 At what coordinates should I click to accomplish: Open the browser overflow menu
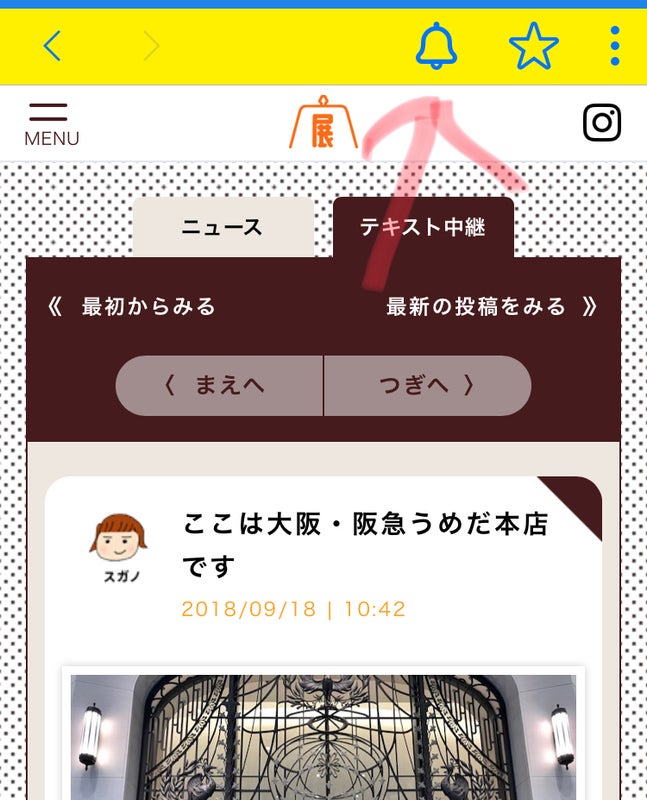[x=614, y=46]
